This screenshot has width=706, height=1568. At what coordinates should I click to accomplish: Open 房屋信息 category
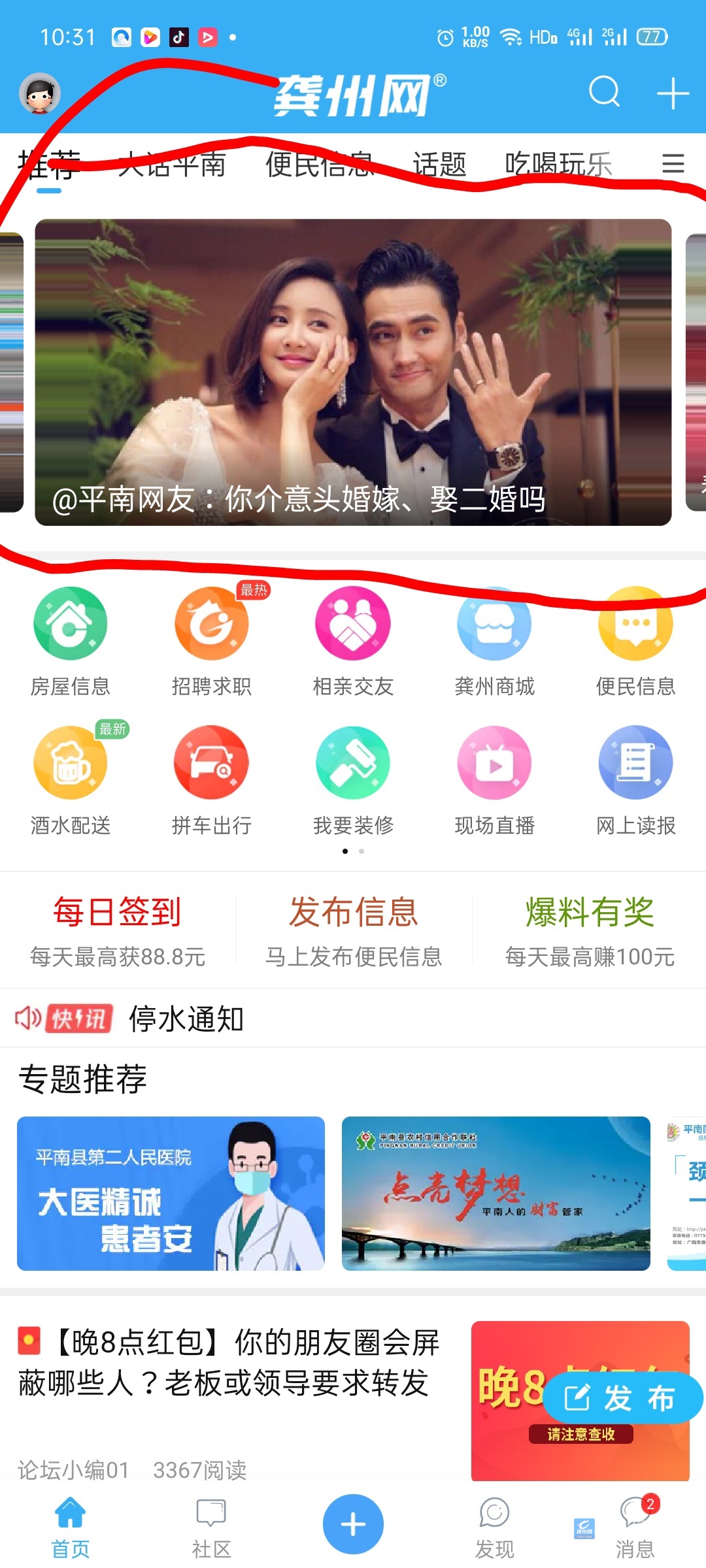pyautogui.click(x=71, y=640)
